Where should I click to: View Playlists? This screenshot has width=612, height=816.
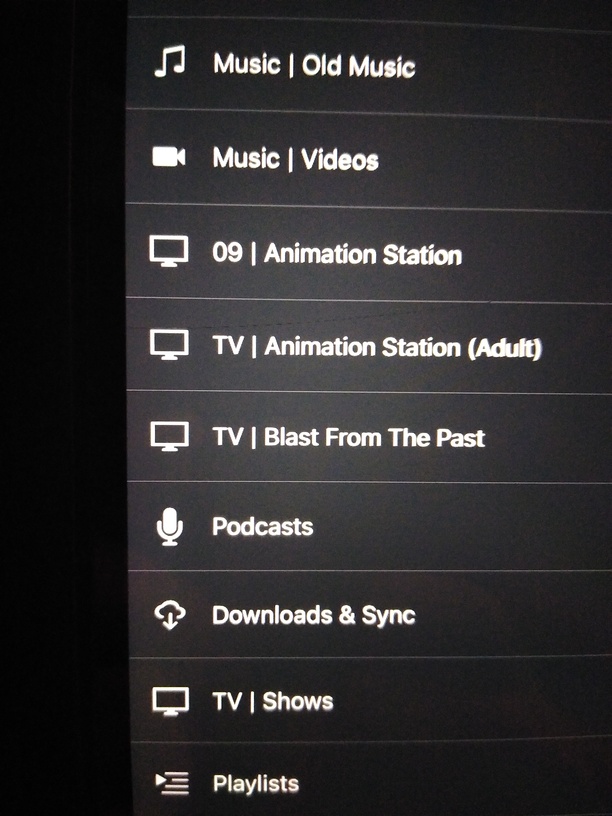pos(255,784)
